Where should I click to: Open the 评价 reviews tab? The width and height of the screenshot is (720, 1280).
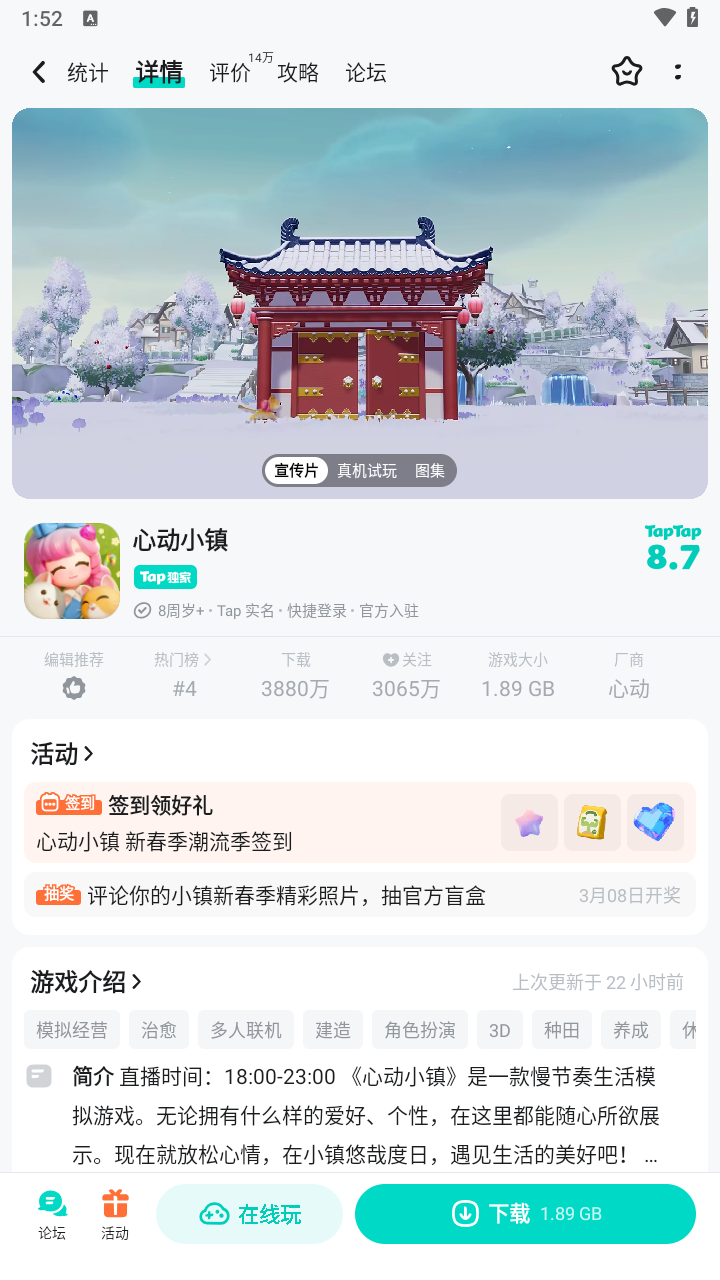230,73
